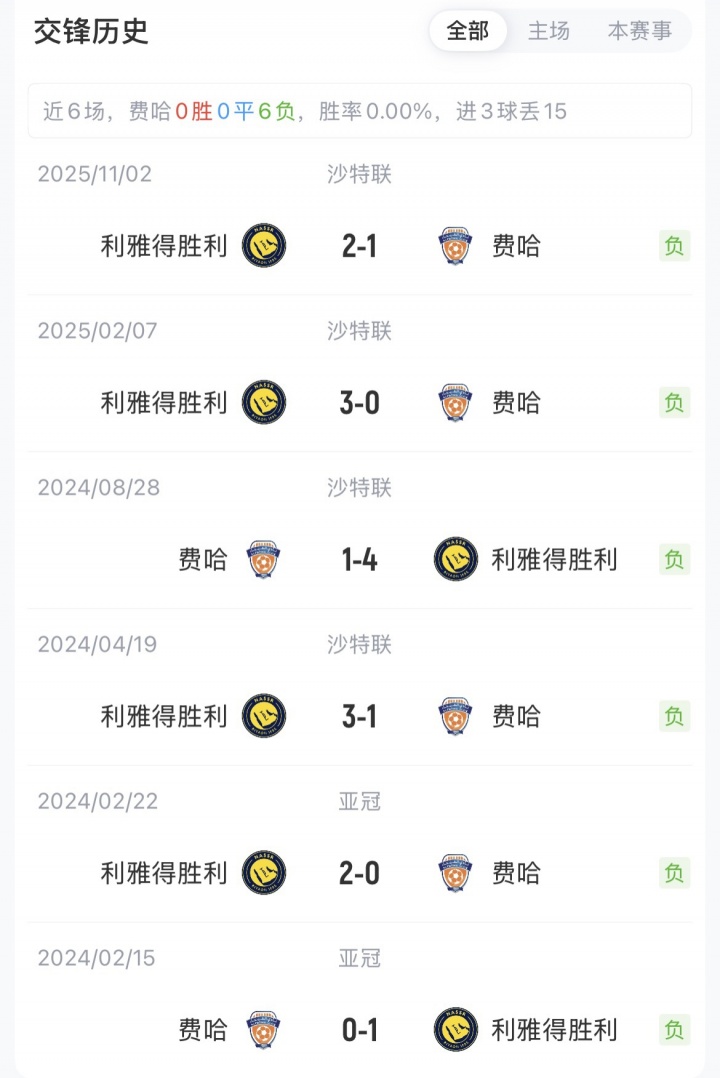Select the 全部 filter tab
Image resolution: width=720 pixels, height=1078 pixels.
tap(468, 31)
